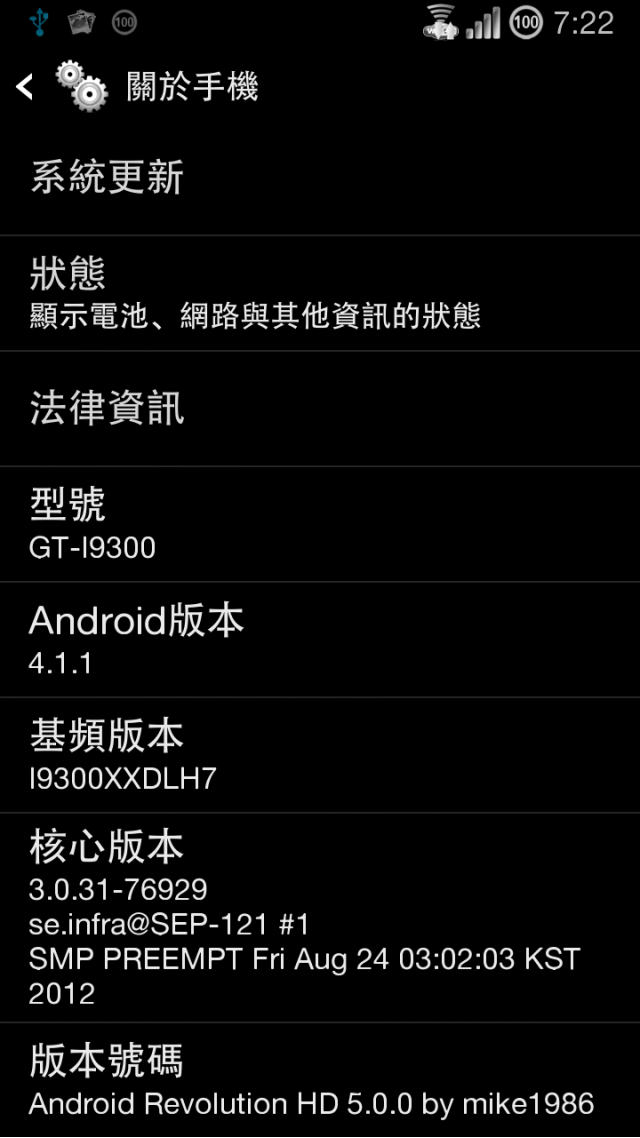Open 狀態 battery and network info
Viewport: 640px width, 1138px height.
coord(320,293)
